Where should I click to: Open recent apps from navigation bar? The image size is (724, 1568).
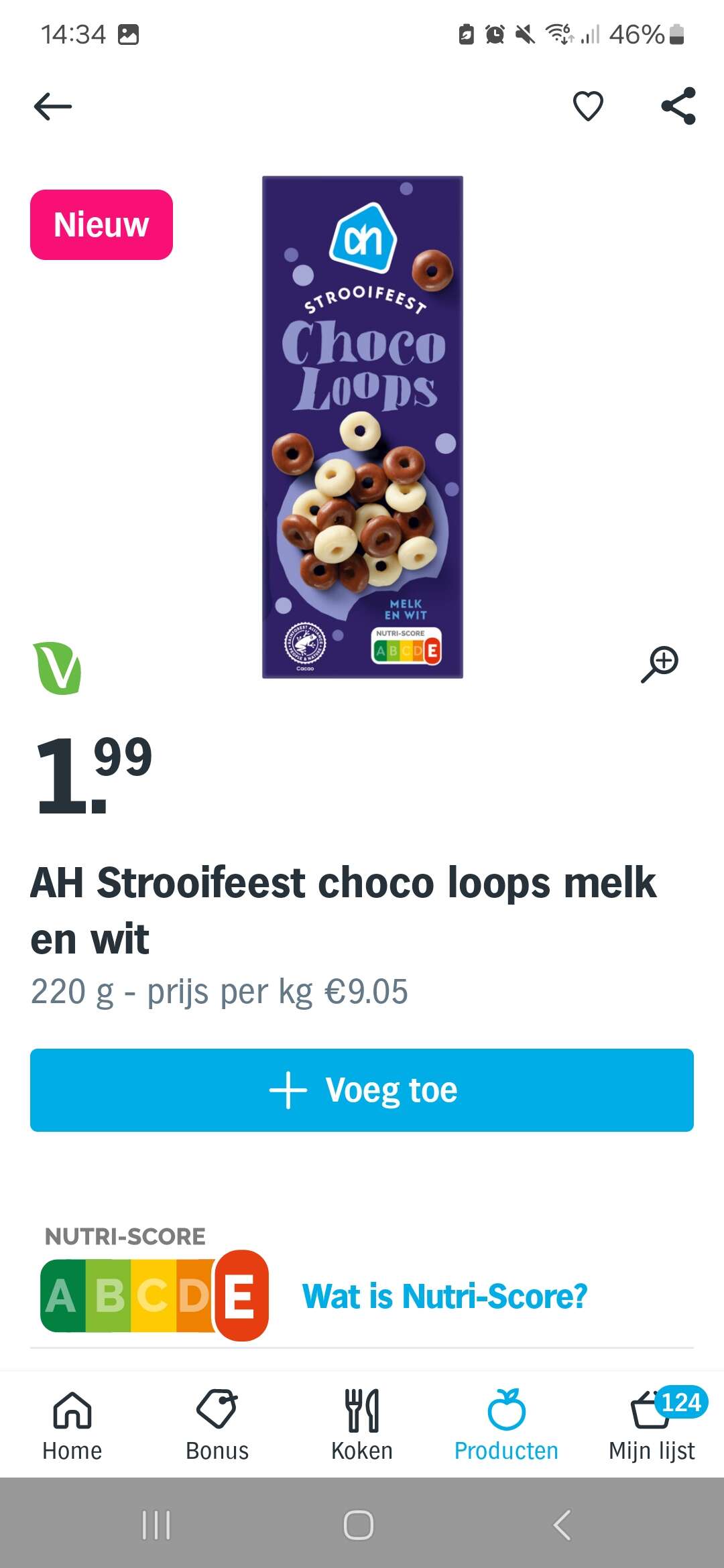point(156,1525)
